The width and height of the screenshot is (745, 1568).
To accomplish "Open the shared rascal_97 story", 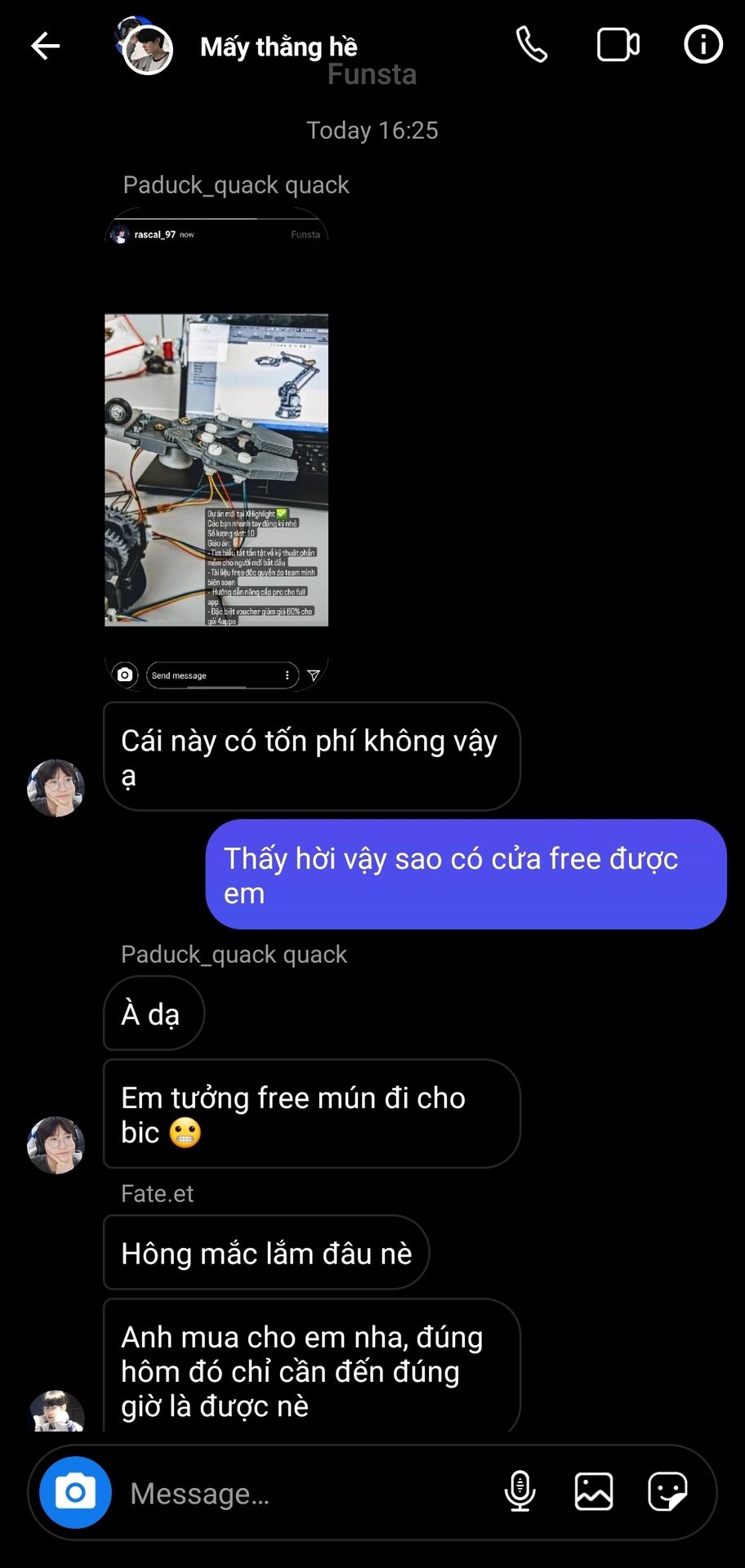I will (x=216, y=449).
